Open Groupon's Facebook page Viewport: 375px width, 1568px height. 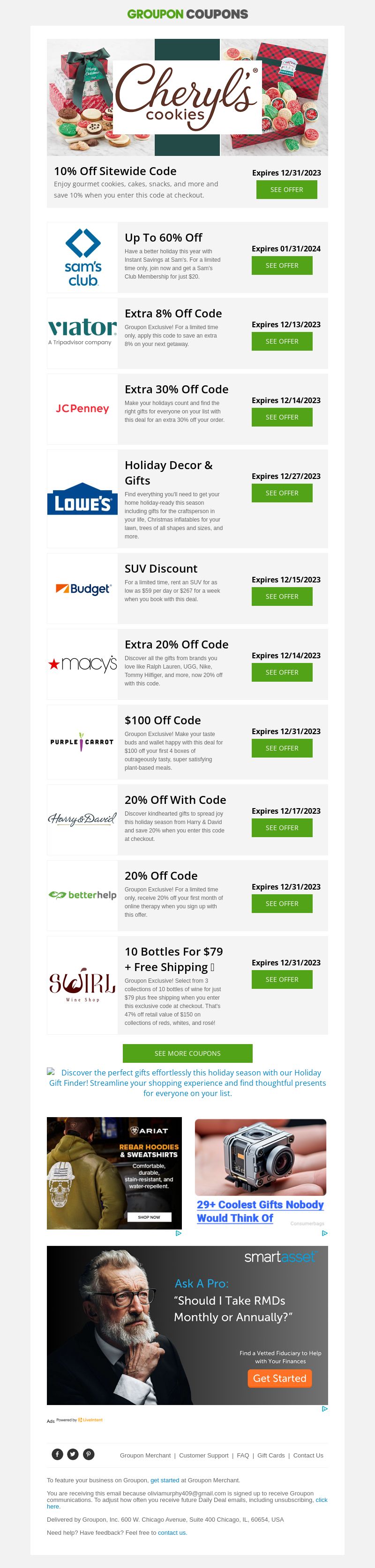(57, 1454)
